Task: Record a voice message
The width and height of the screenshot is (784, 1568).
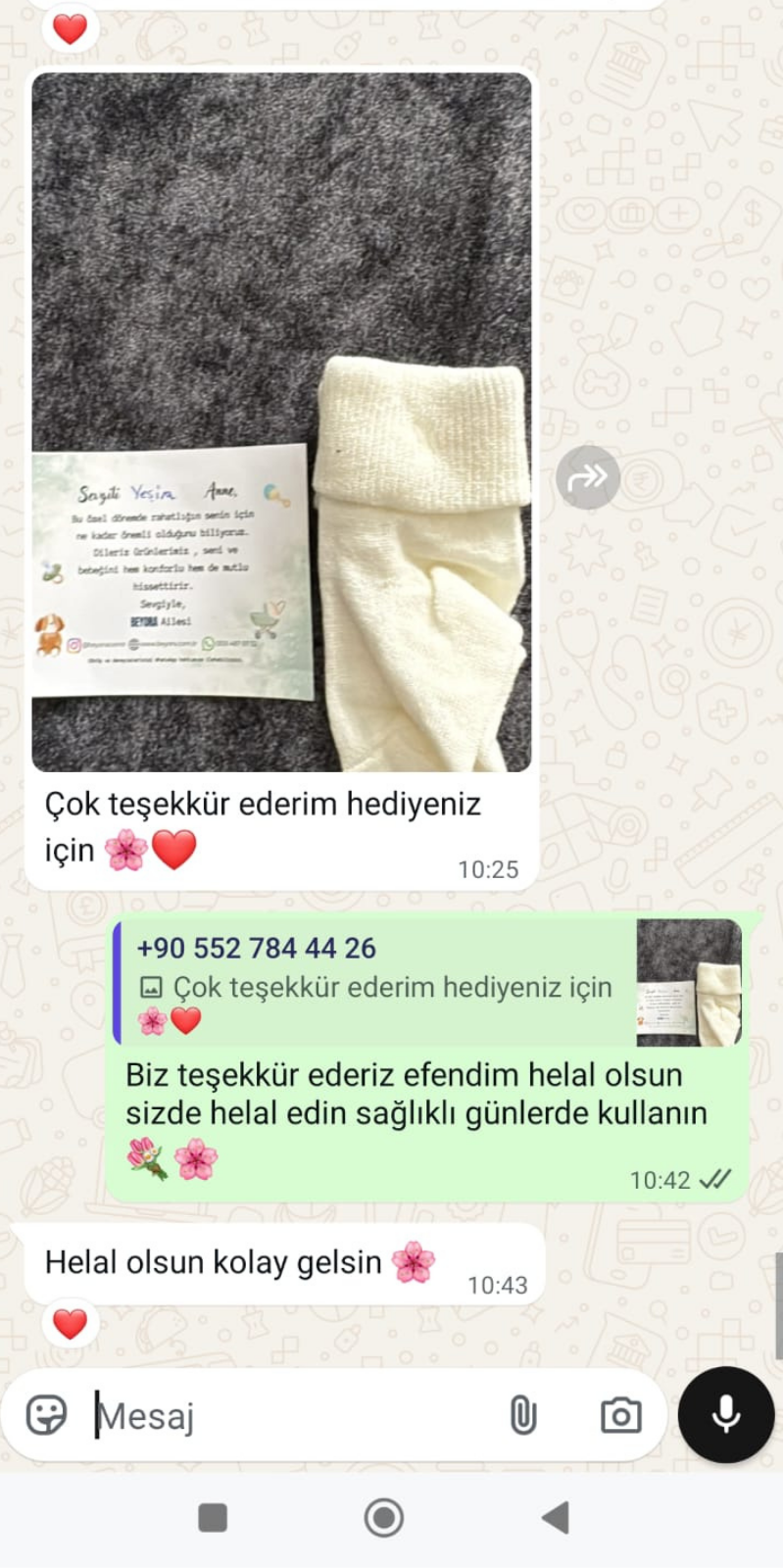Action: coord(725,1414)
